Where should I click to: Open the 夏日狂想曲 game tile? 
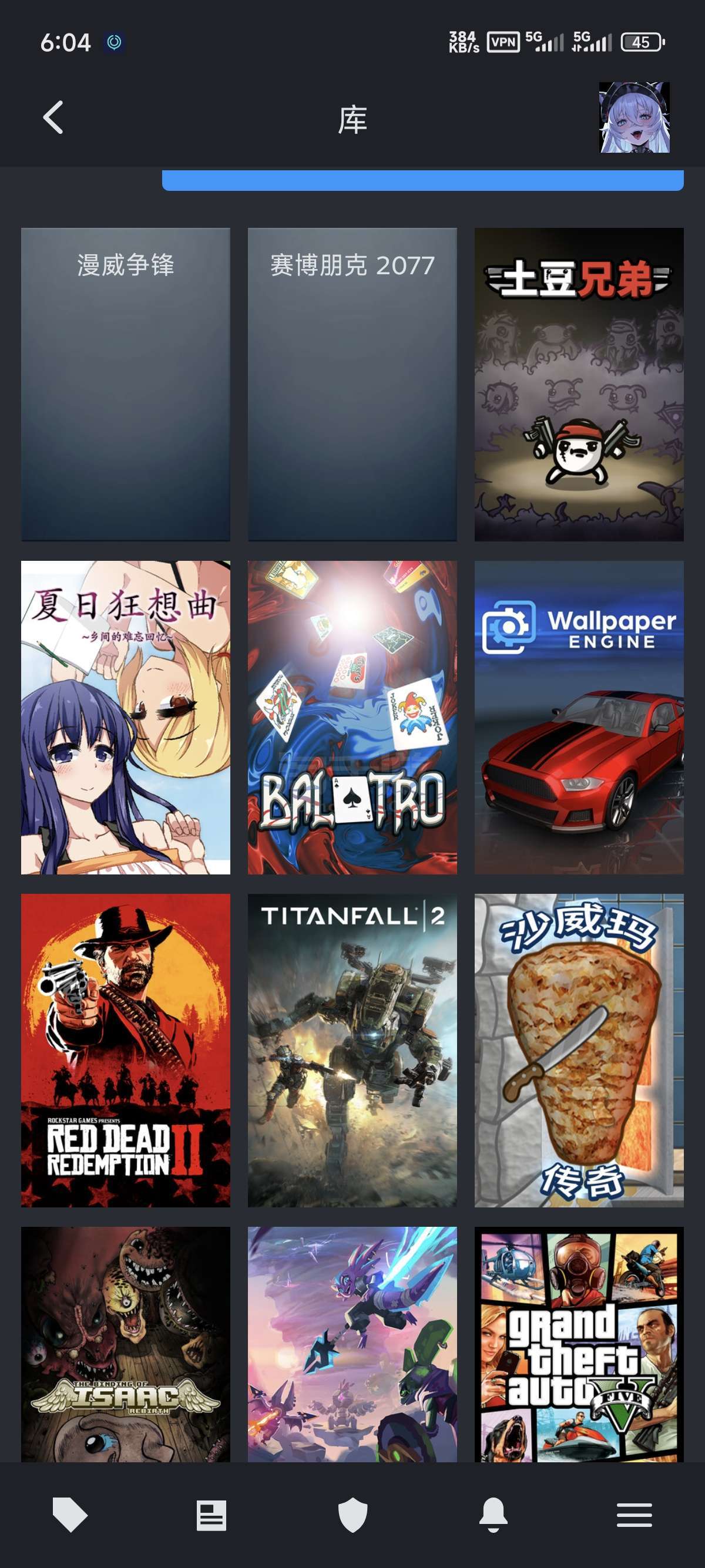125,717
